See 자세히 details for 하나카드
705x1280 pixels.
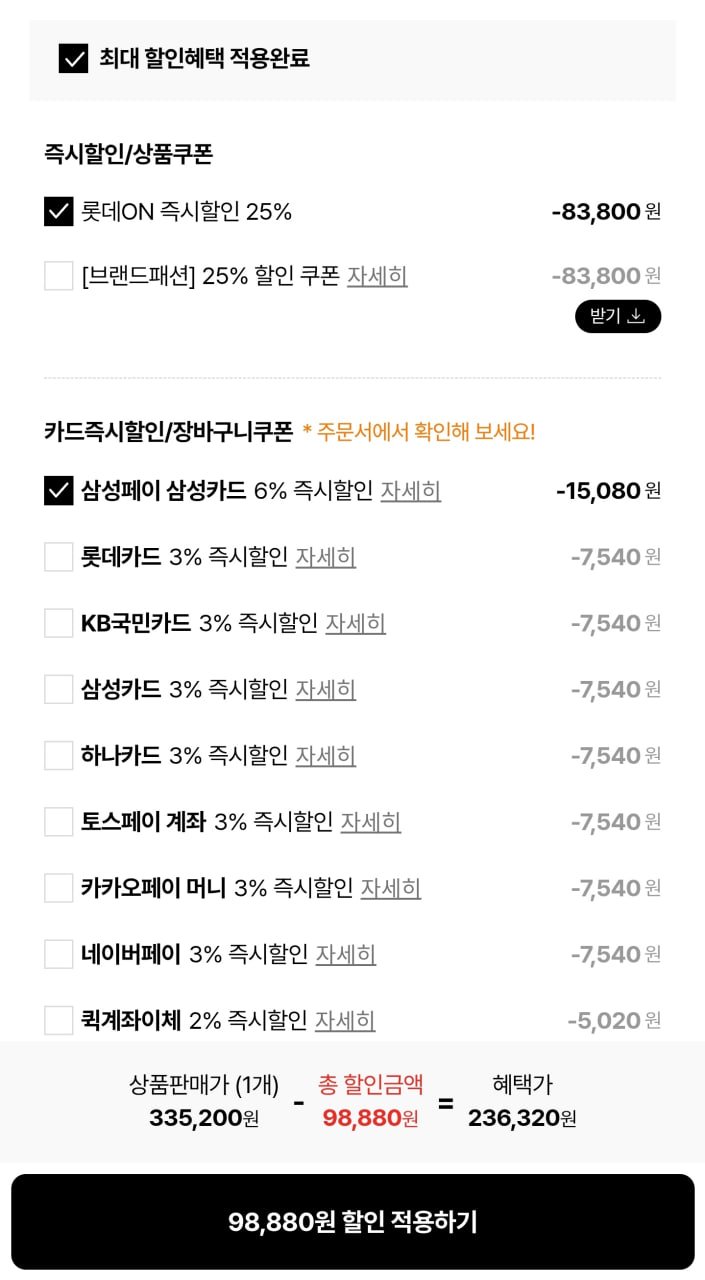[325, 755]
